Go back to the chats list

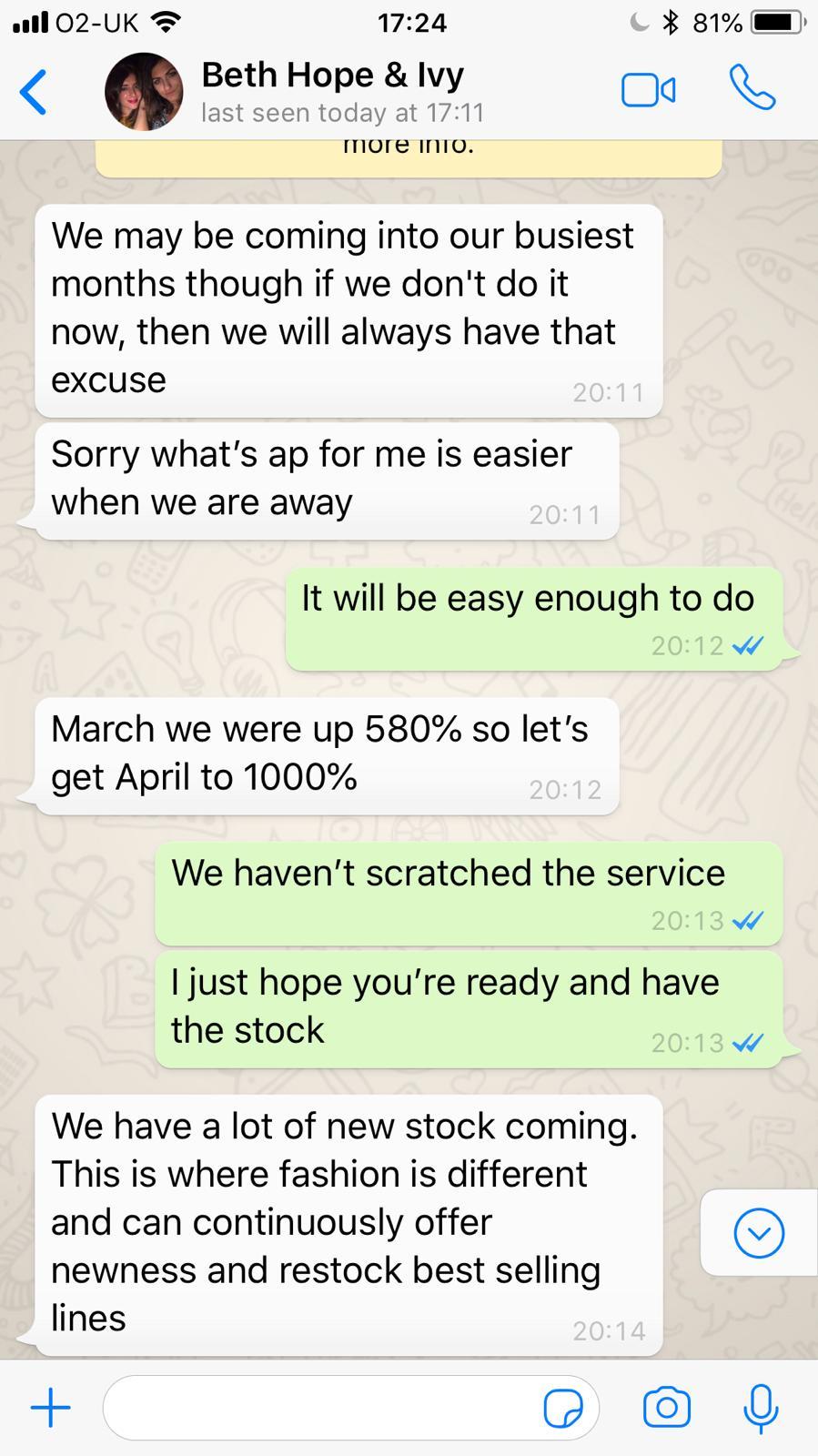point(34,92)
